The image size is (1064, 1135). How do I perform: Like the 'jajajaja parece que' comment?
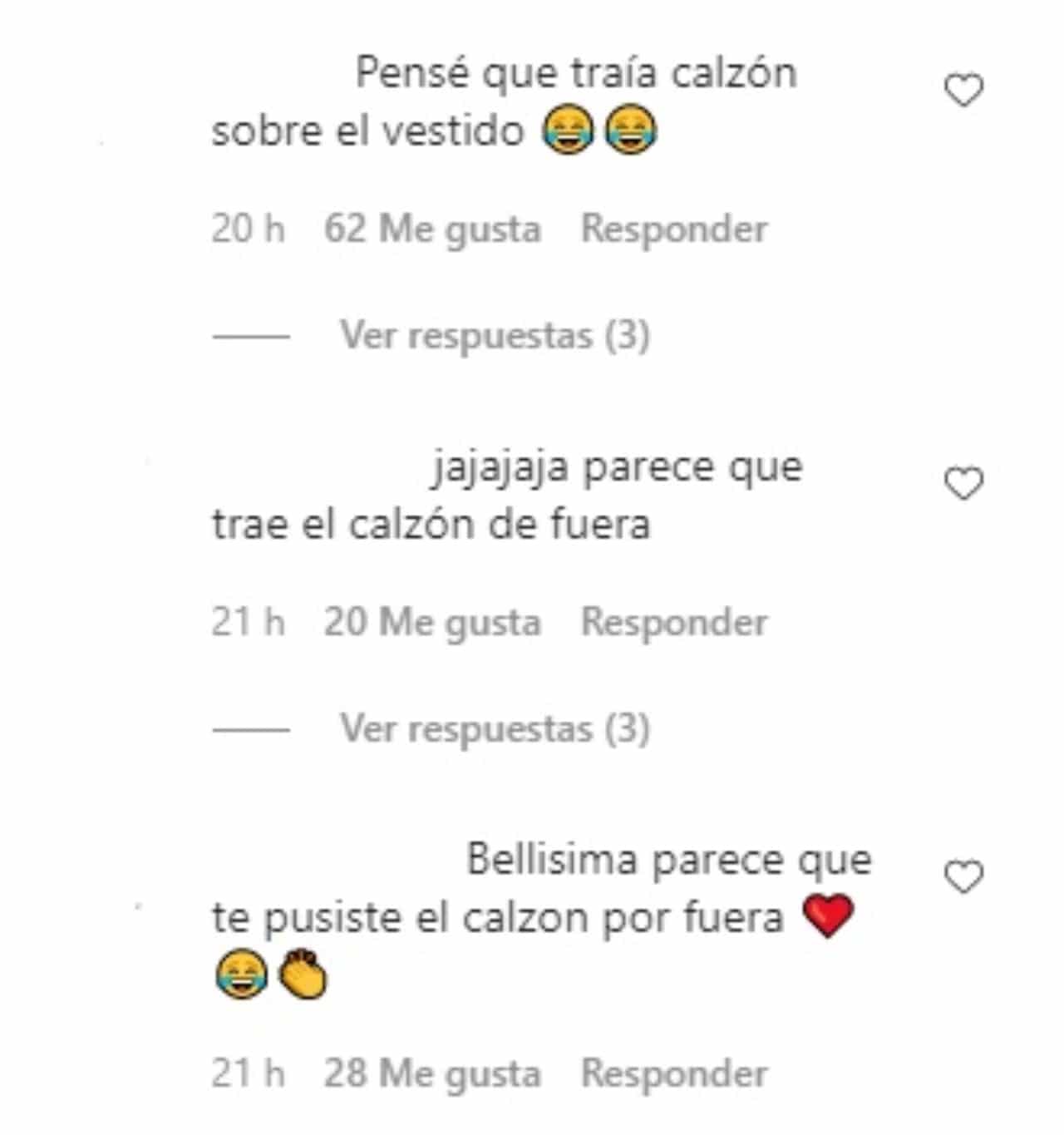(x=963, y=484)
